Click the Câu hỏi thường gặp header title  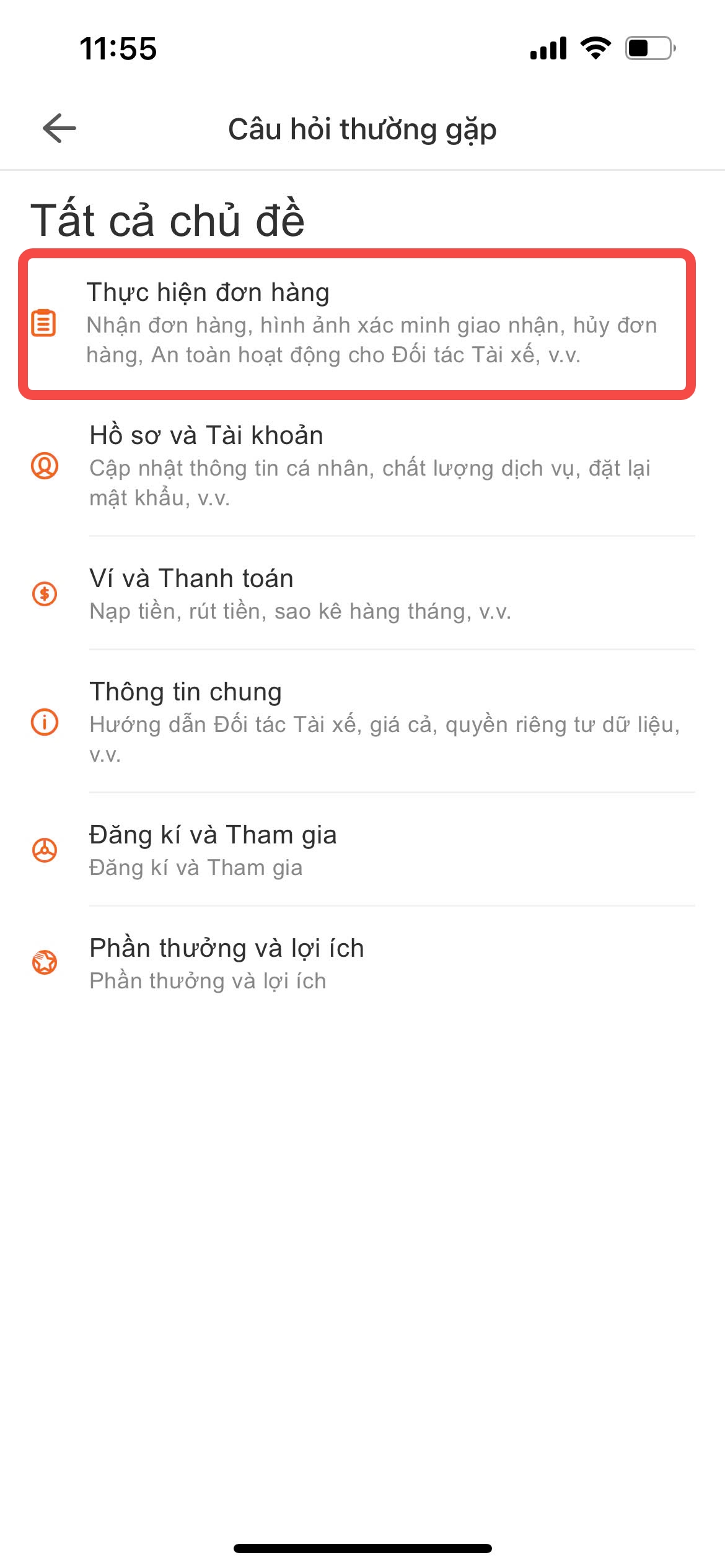[x=362, y=129]
